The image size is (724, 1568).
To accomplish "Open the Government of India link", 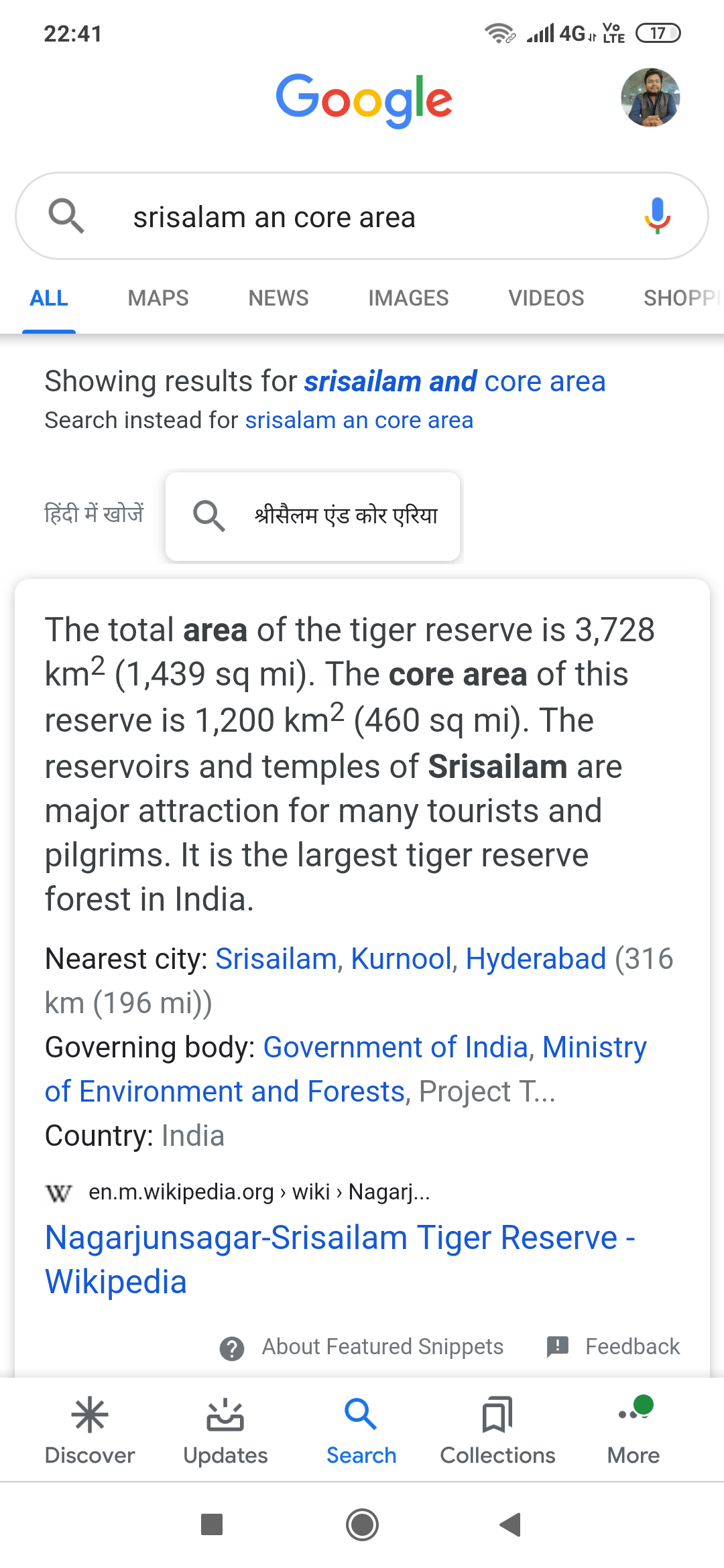I will click(x=396, y=1047).
